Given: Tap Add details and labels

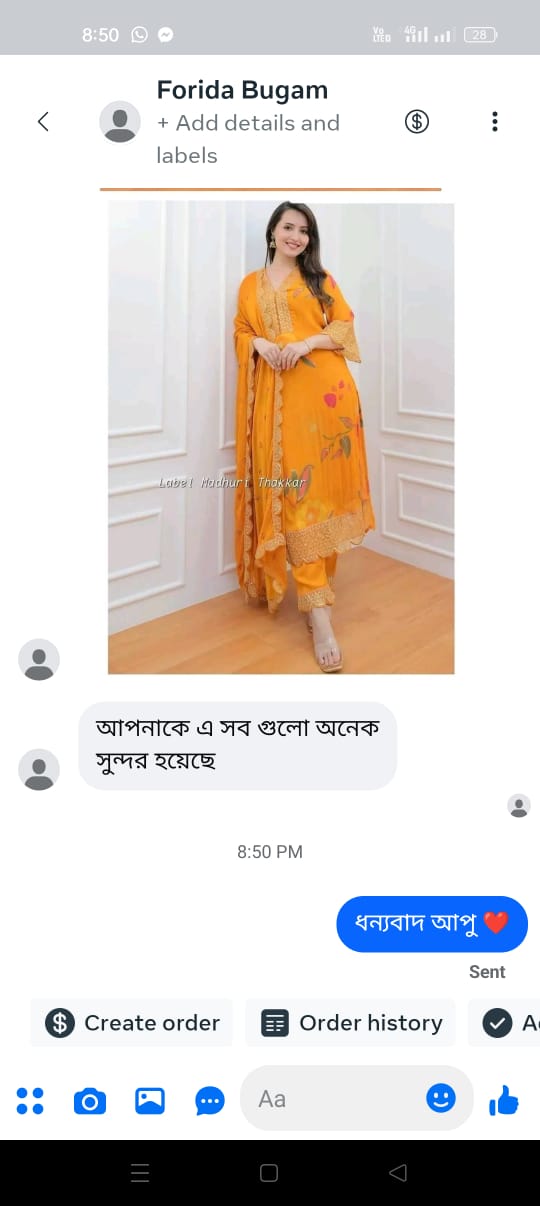Looking at the screenshot, I should tap(248, 139).
